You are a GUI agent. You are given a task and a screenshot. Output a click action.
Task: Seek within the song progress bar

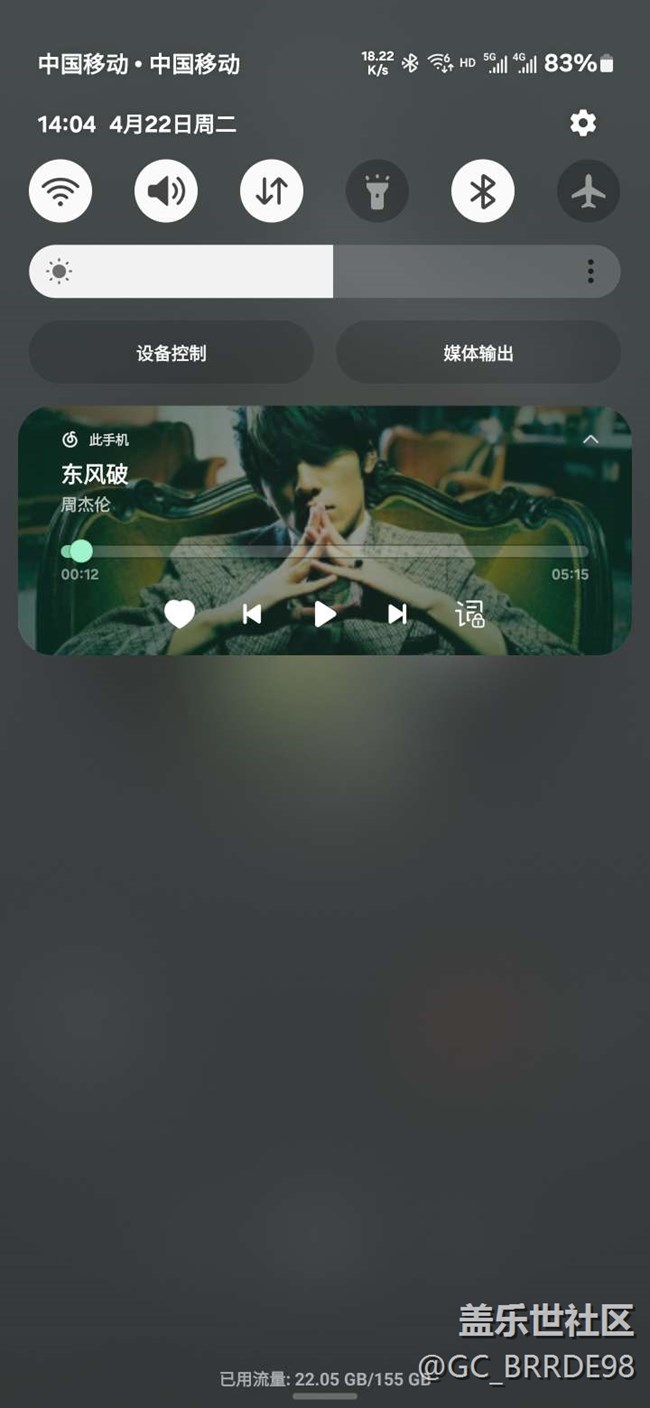click(x=325, y=551)
